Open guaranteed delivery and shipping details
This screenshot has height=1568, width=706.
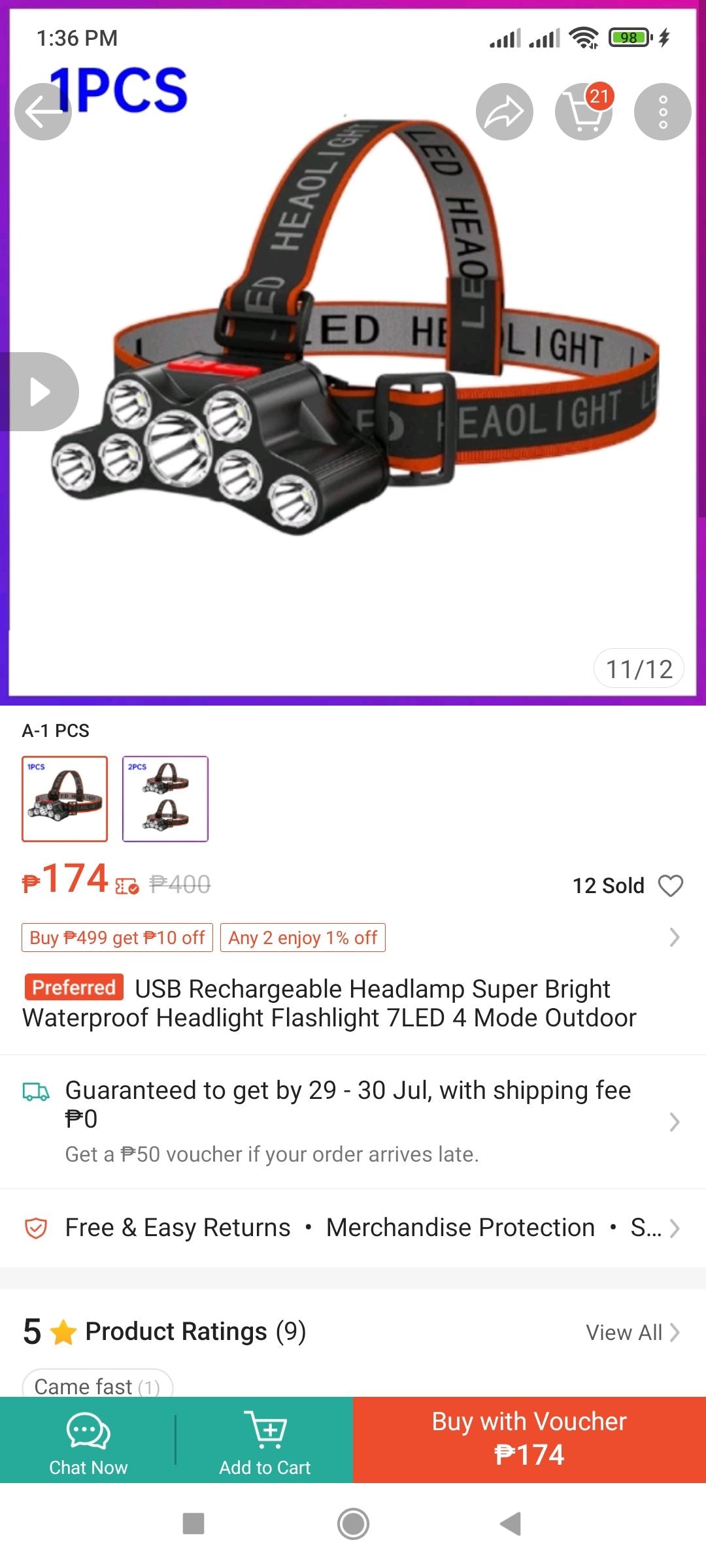[x=353, y=1120]
